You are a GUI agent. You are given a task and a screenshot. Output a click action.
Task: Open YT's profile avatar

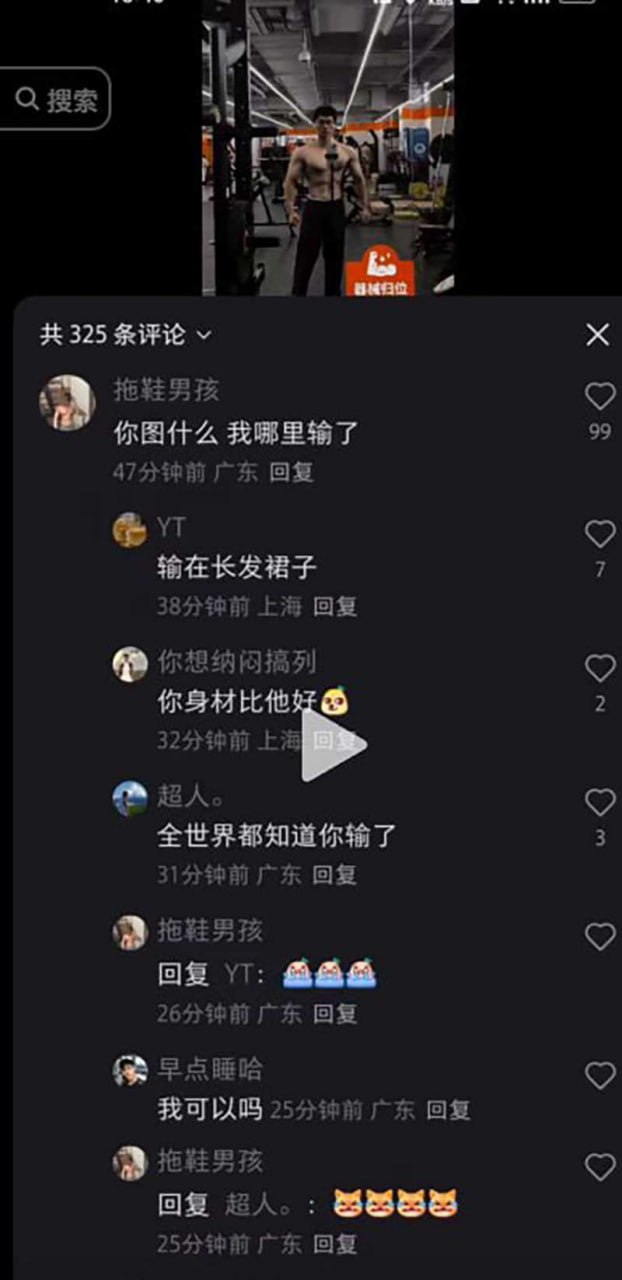pyautogui.click(x=130, y=530)
